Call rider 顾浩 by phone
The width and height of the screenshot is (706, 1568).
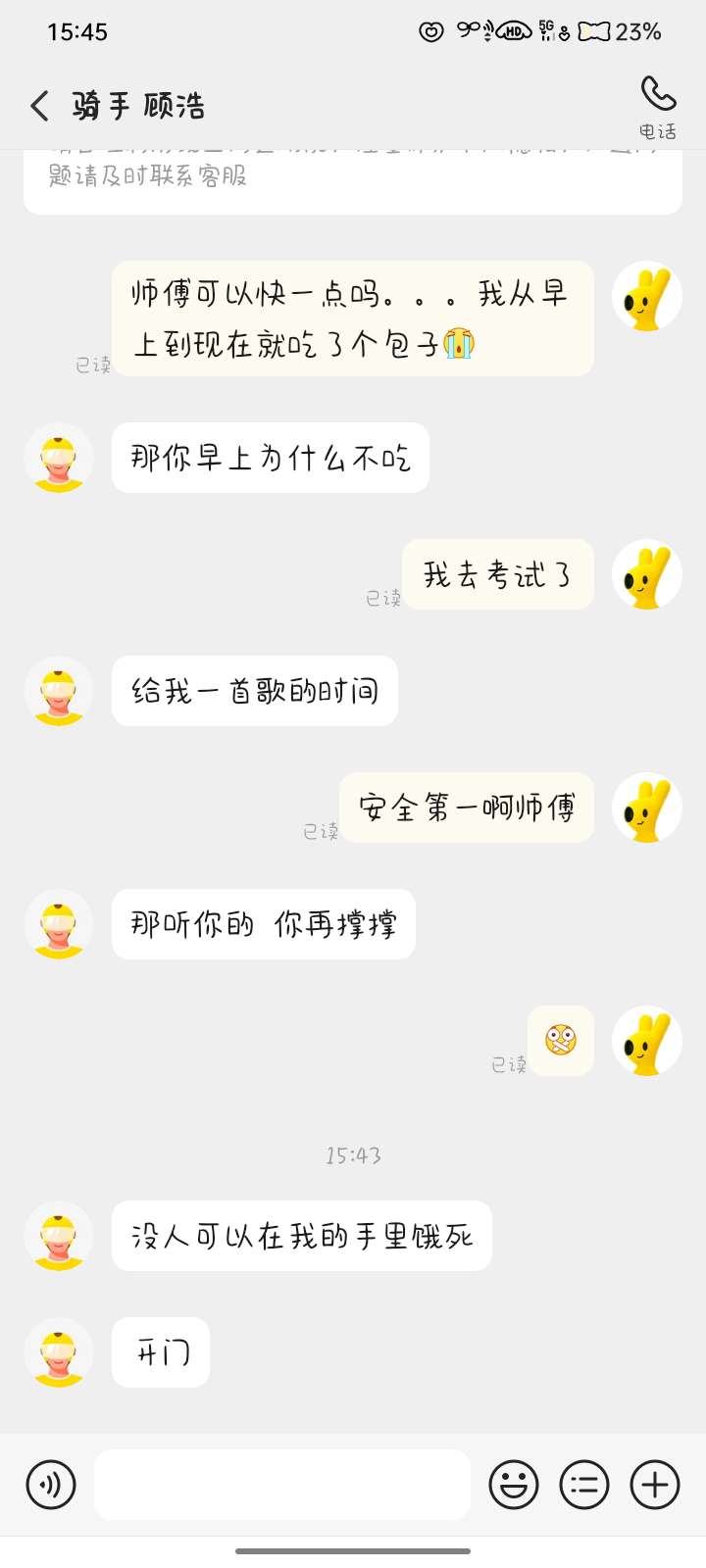coord(658,105)
